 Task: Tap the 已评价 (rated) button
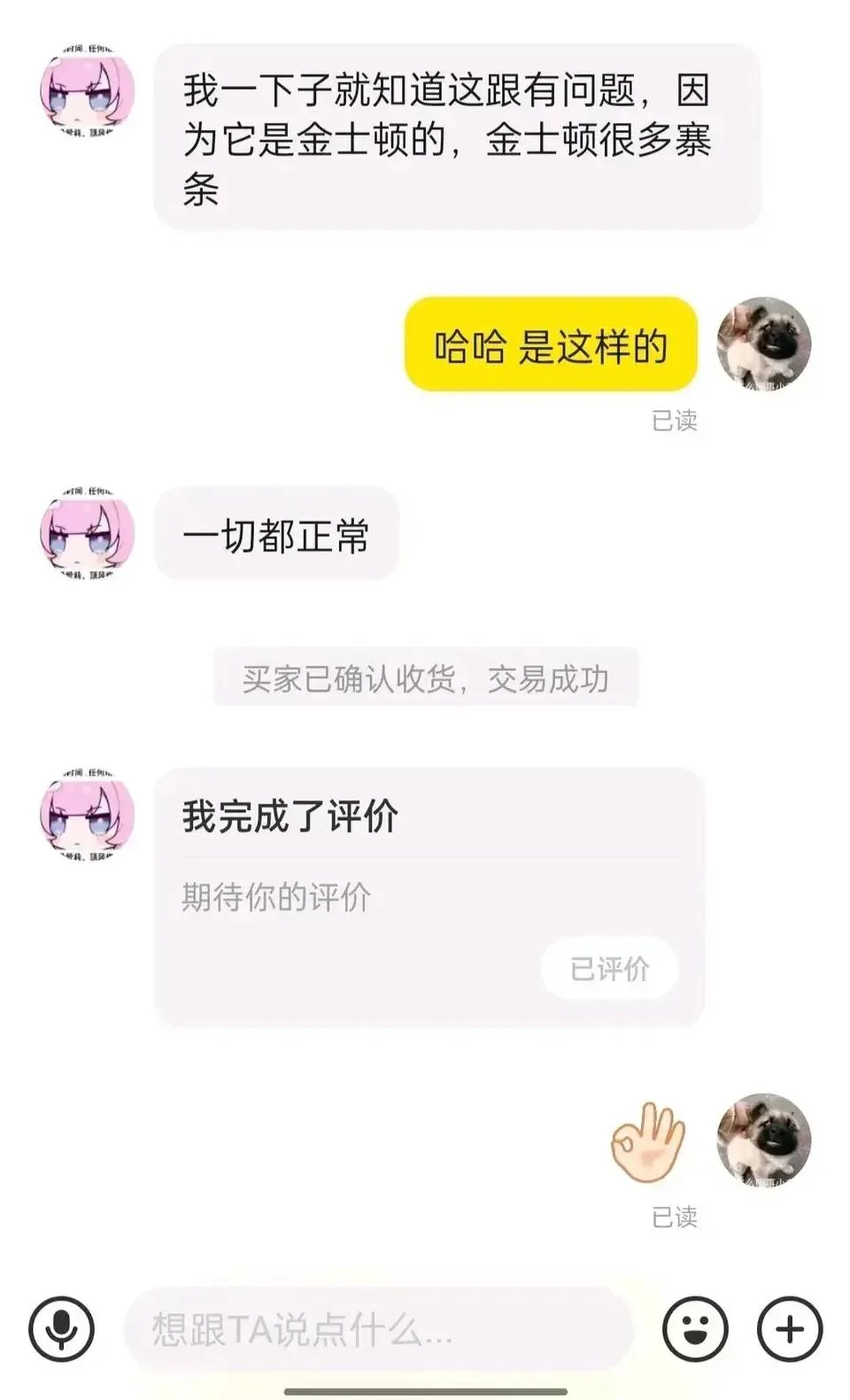608,970
